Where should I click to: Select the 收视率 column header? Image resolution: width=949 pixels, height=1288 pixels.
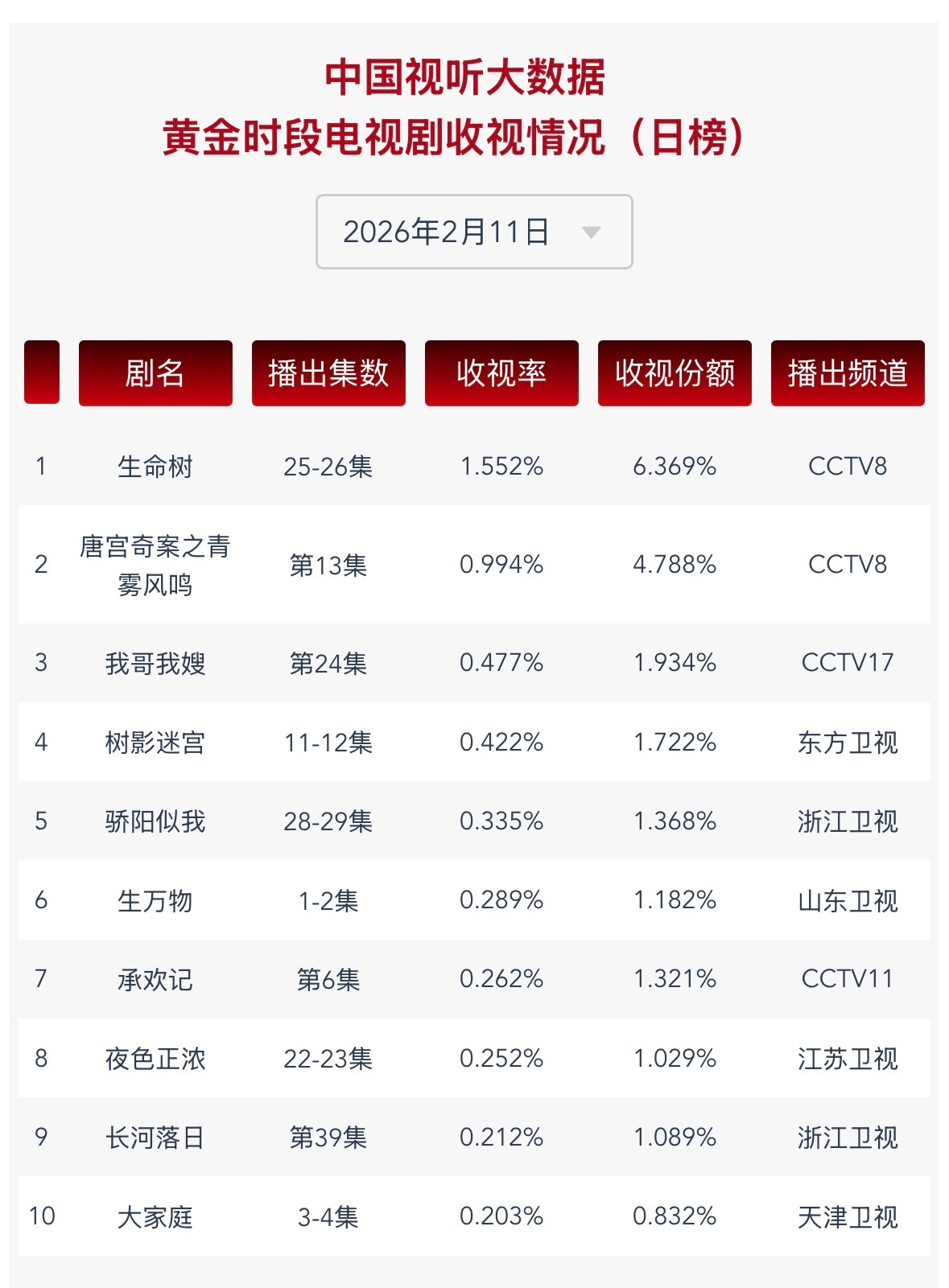pos(501,372)
